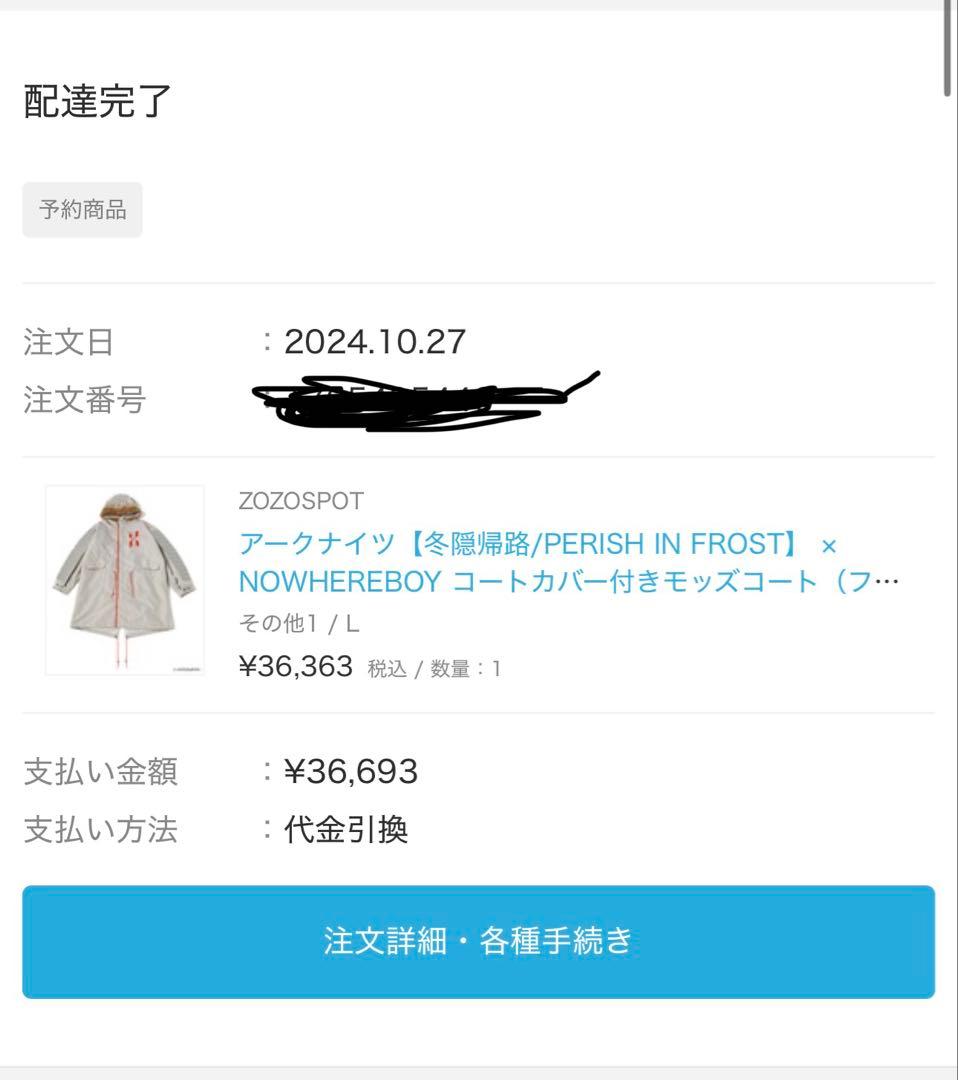Screen dimensions: 958x1080
Task: Click the scribbled-out 注文番号 order number
Action: [x=420, y=400]
